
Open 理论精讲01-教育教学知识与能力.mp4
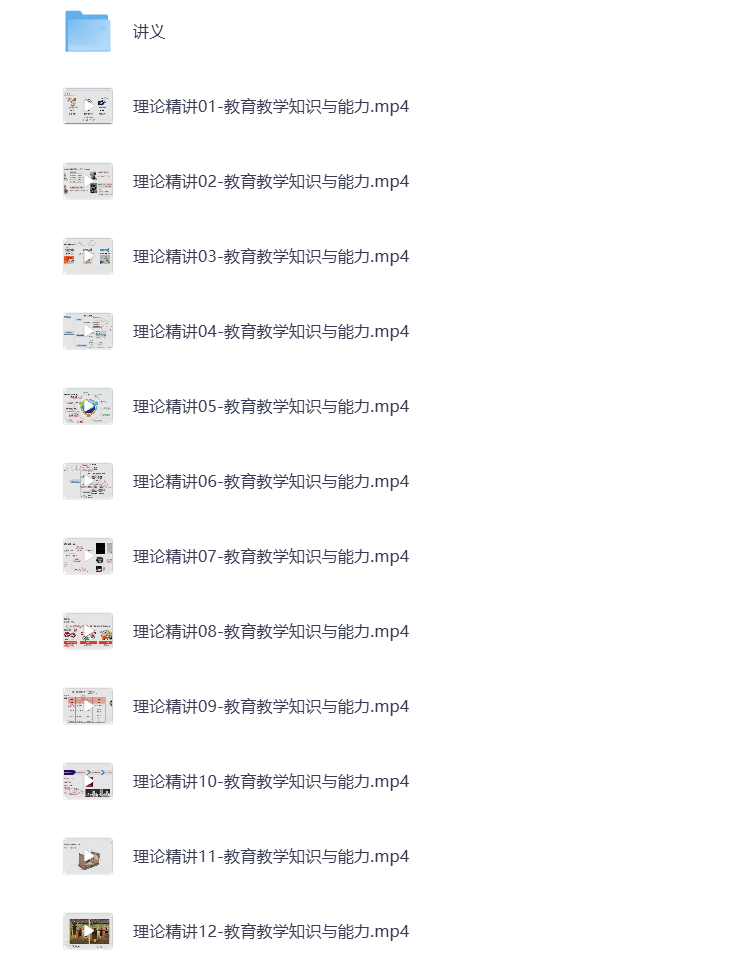click(x=270, y=106)
